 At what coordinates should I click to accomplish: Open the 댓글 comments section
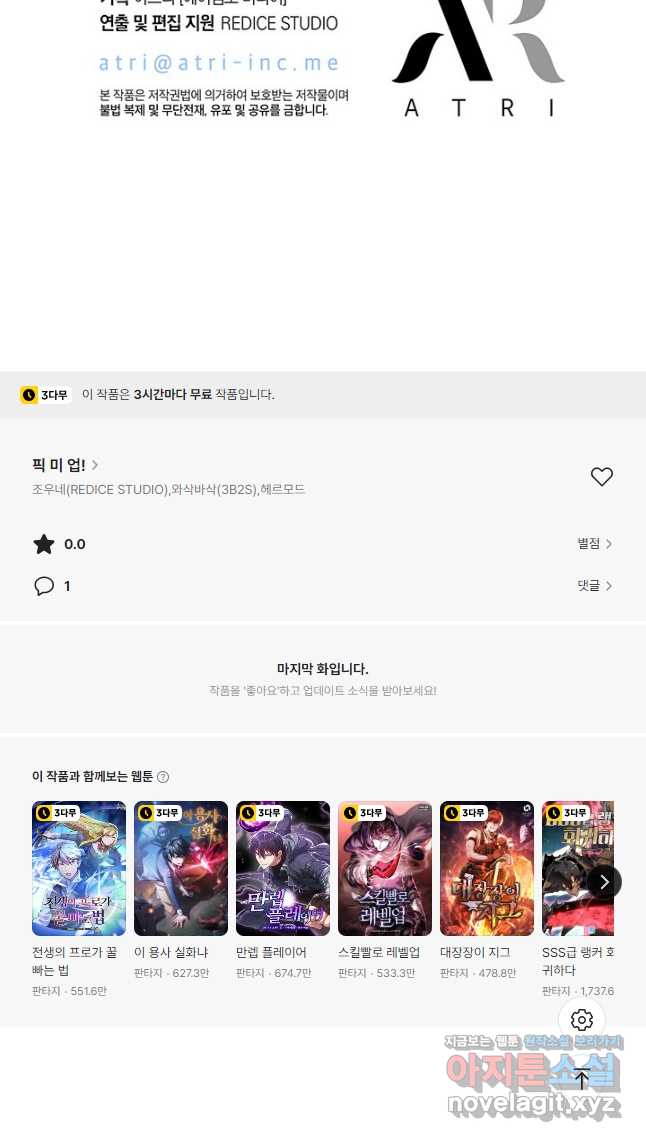(x=594, y=586)
